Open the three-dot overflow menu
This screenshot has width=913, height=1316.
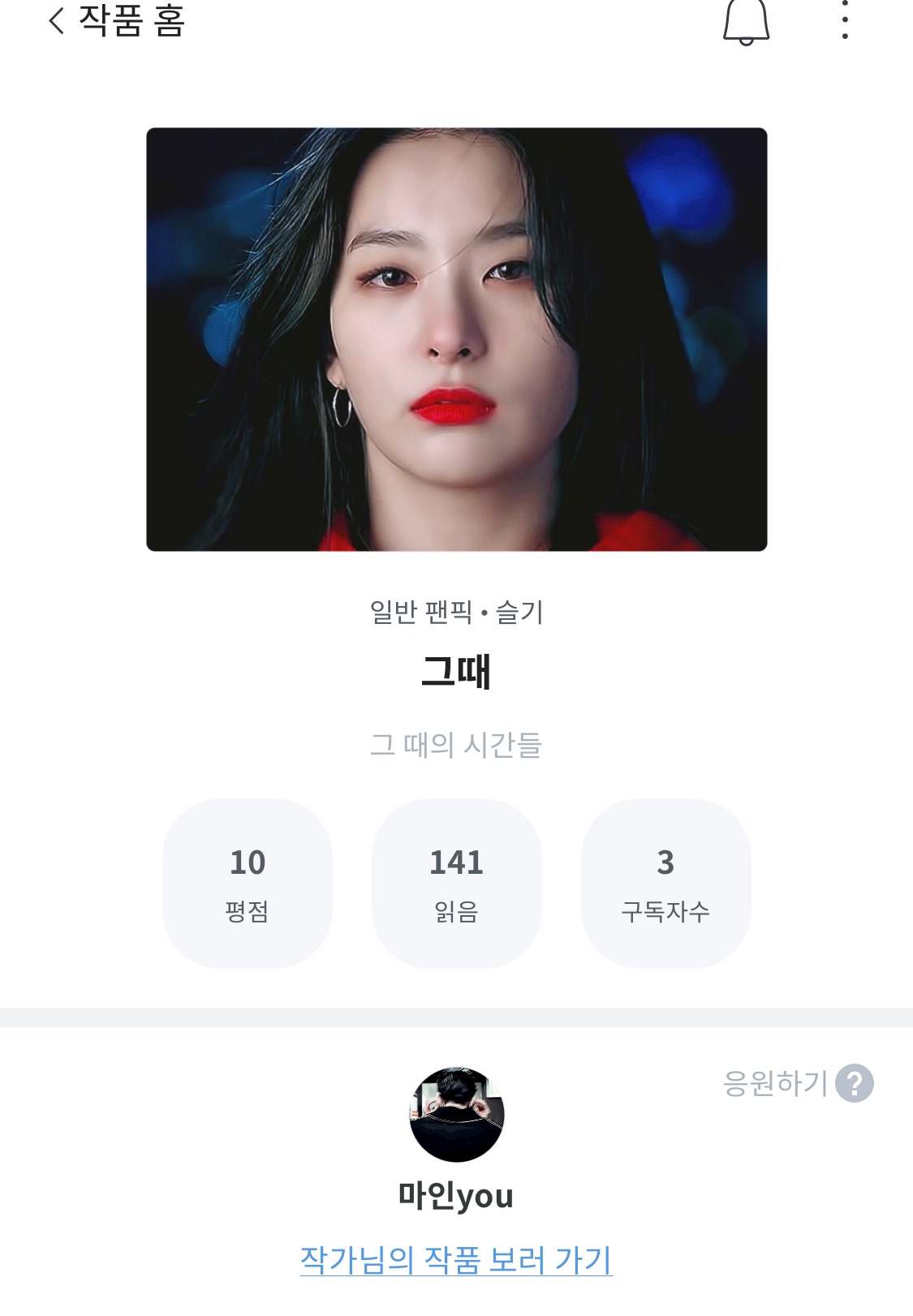845,20
